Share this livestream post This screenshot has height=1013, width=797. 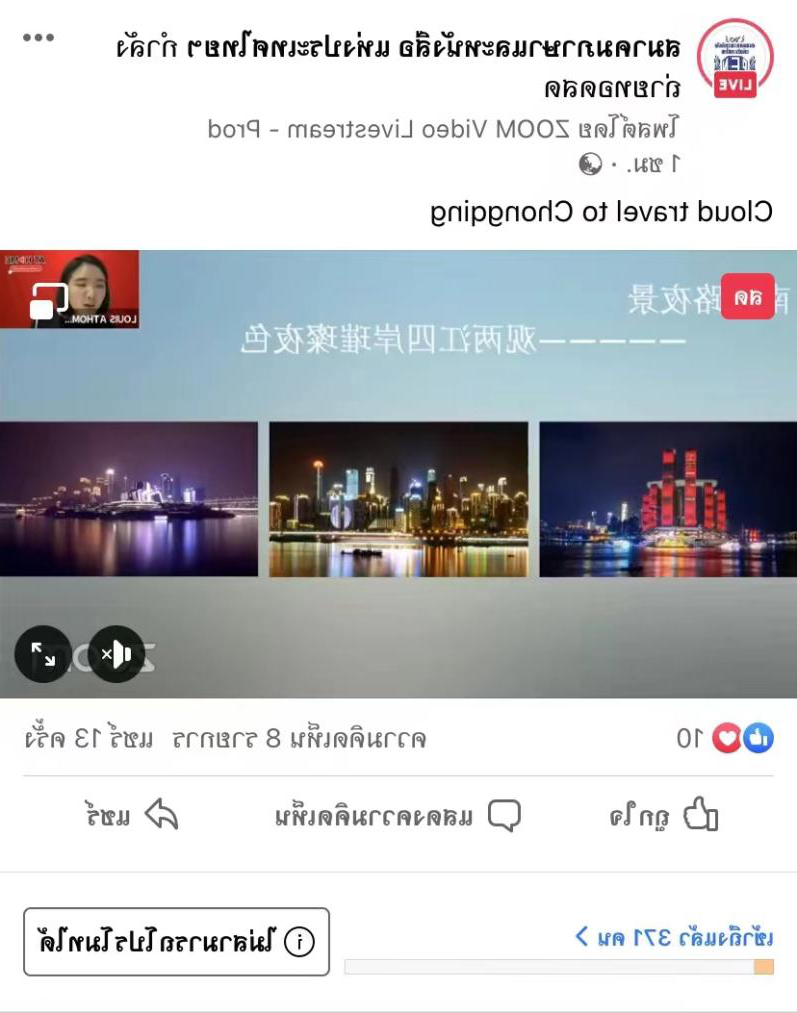pyautogui.click(x=131, y=816)
